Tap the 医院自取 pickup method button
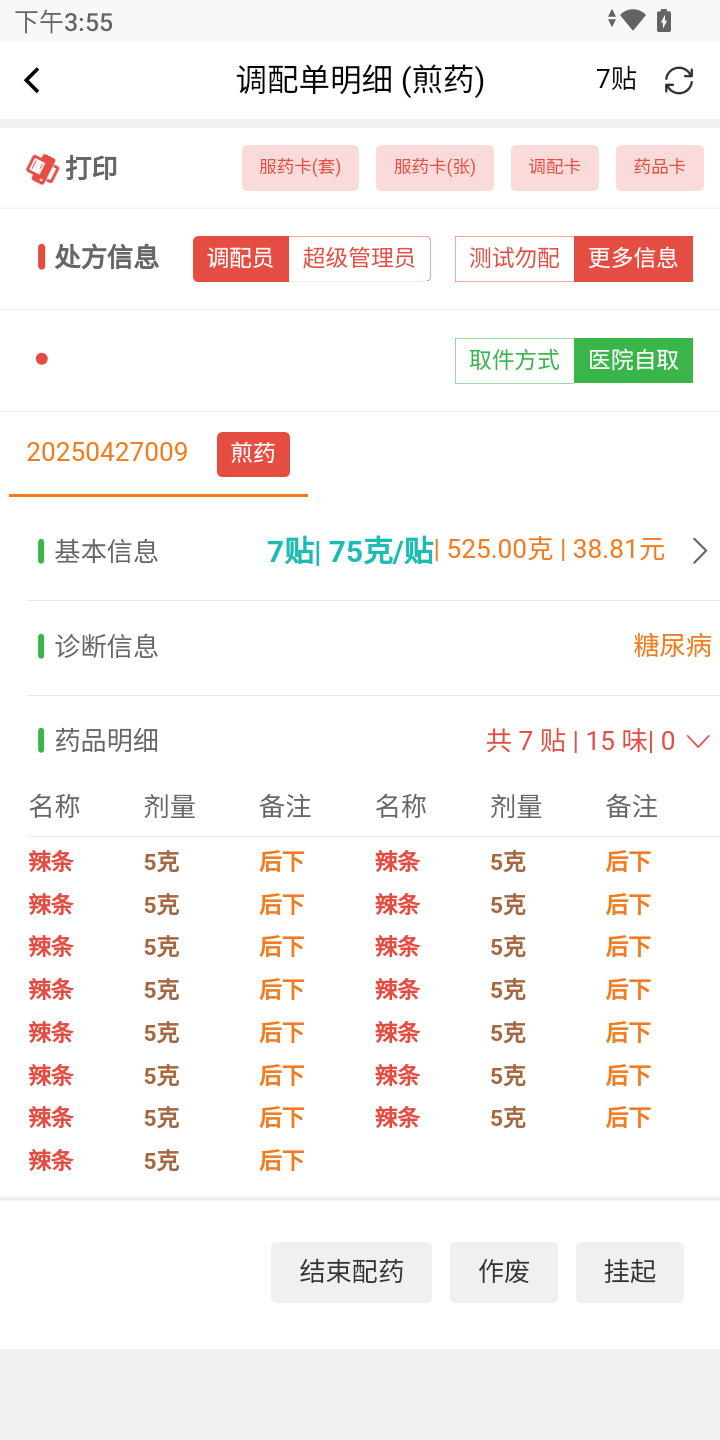This screenshot has width=720, height=1440. (633, 360)
